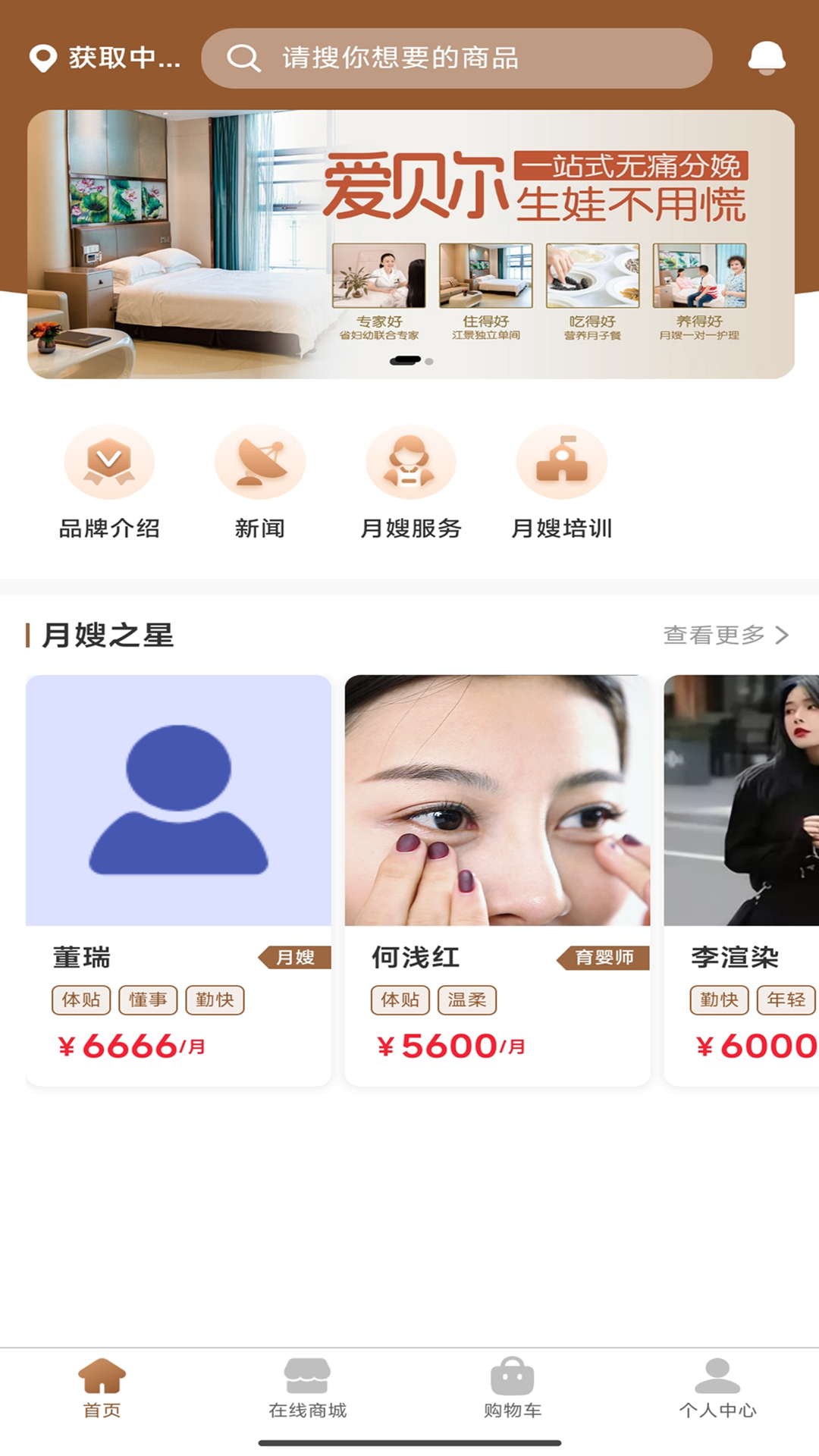Open the notifications bell
Viewport: 819px width, 1456px height.
pyautogui.click(x=766, y=58)
